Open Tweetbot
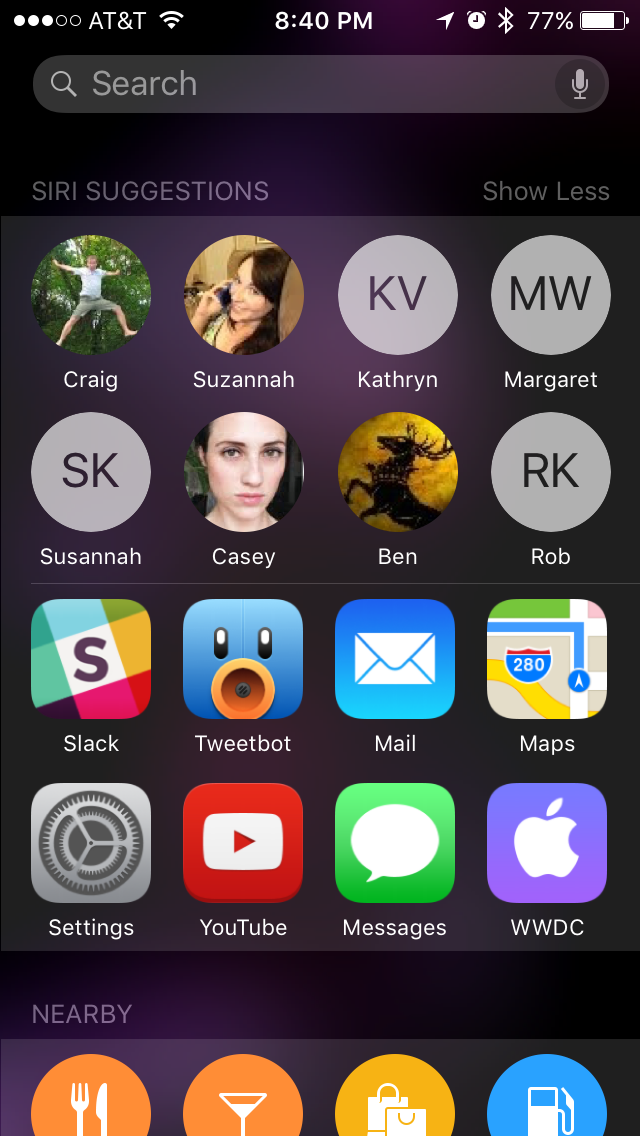Image resolution: width=640 pixels, height=1136 pixels. 243,659
